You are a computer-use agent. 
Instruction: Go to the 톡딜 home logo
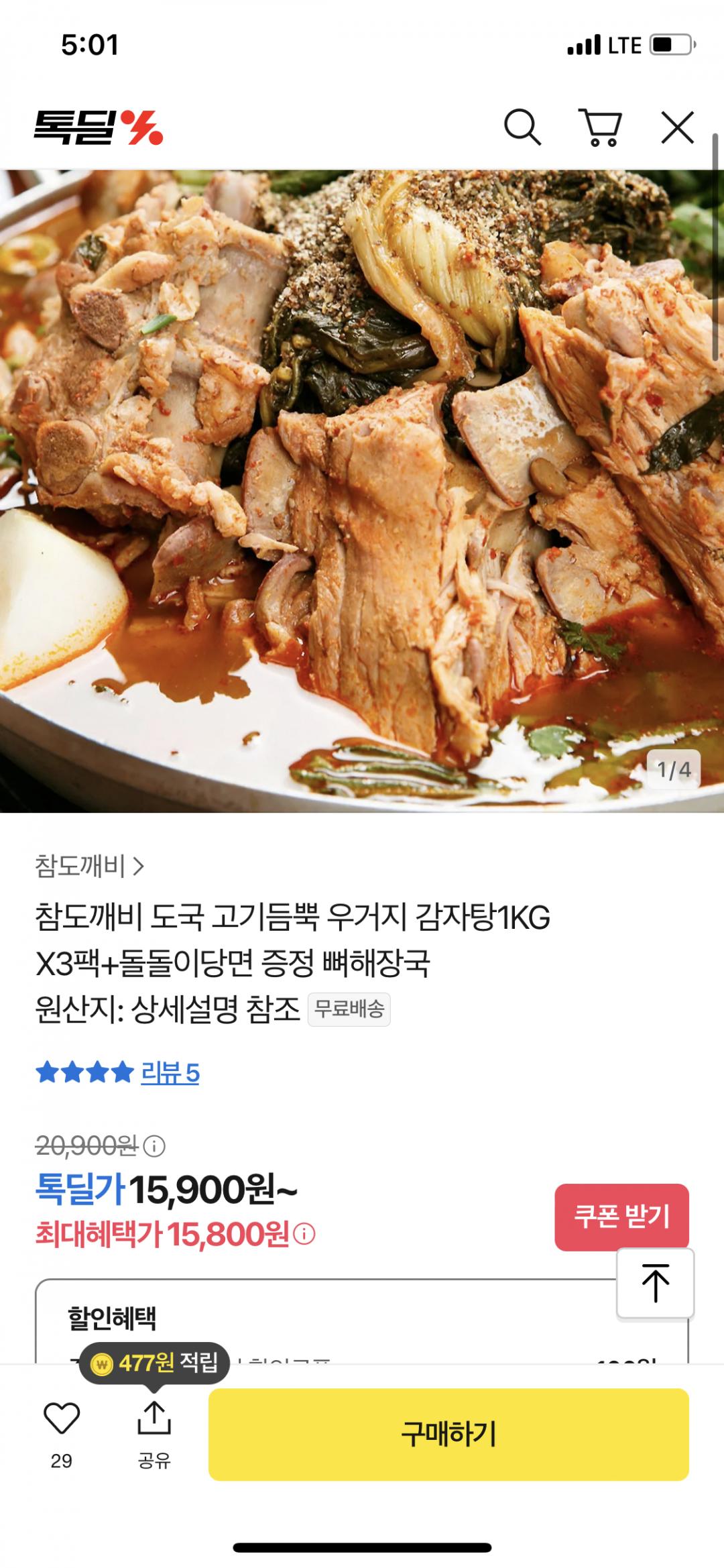(x=99, y=127)
